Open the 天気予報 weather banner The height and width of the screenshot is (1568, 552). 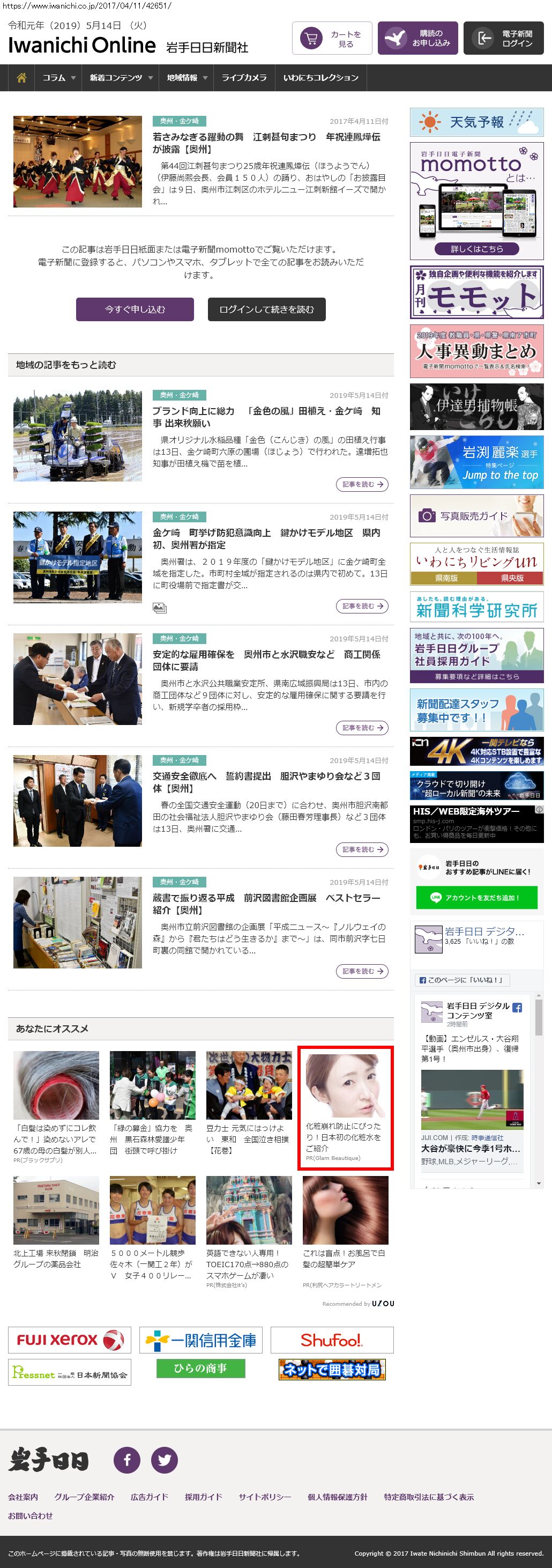[476, 122]
